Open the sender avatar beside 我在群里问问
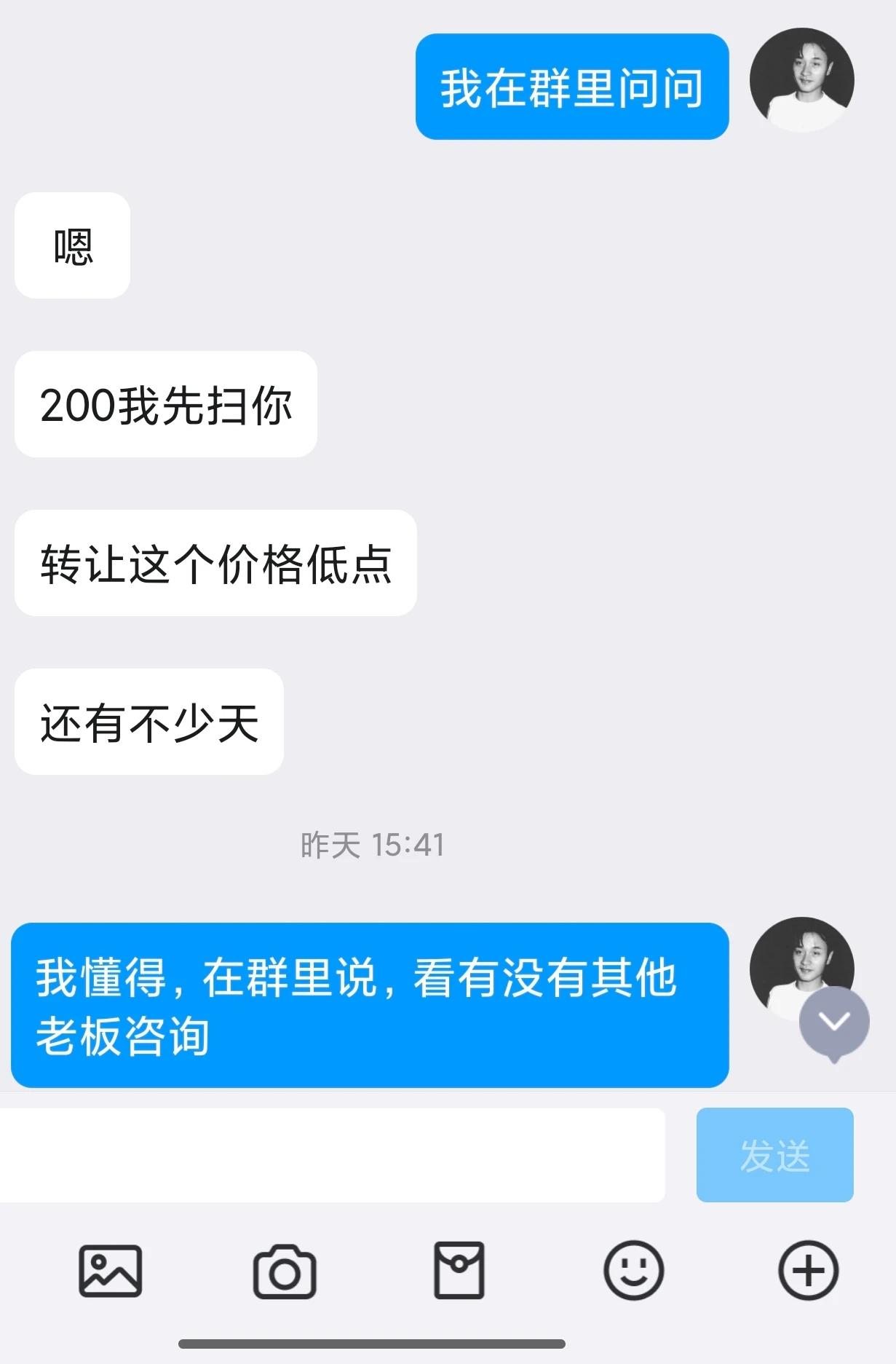Image resolution: width=896 pixels, height=1364 pixels. 801,80
